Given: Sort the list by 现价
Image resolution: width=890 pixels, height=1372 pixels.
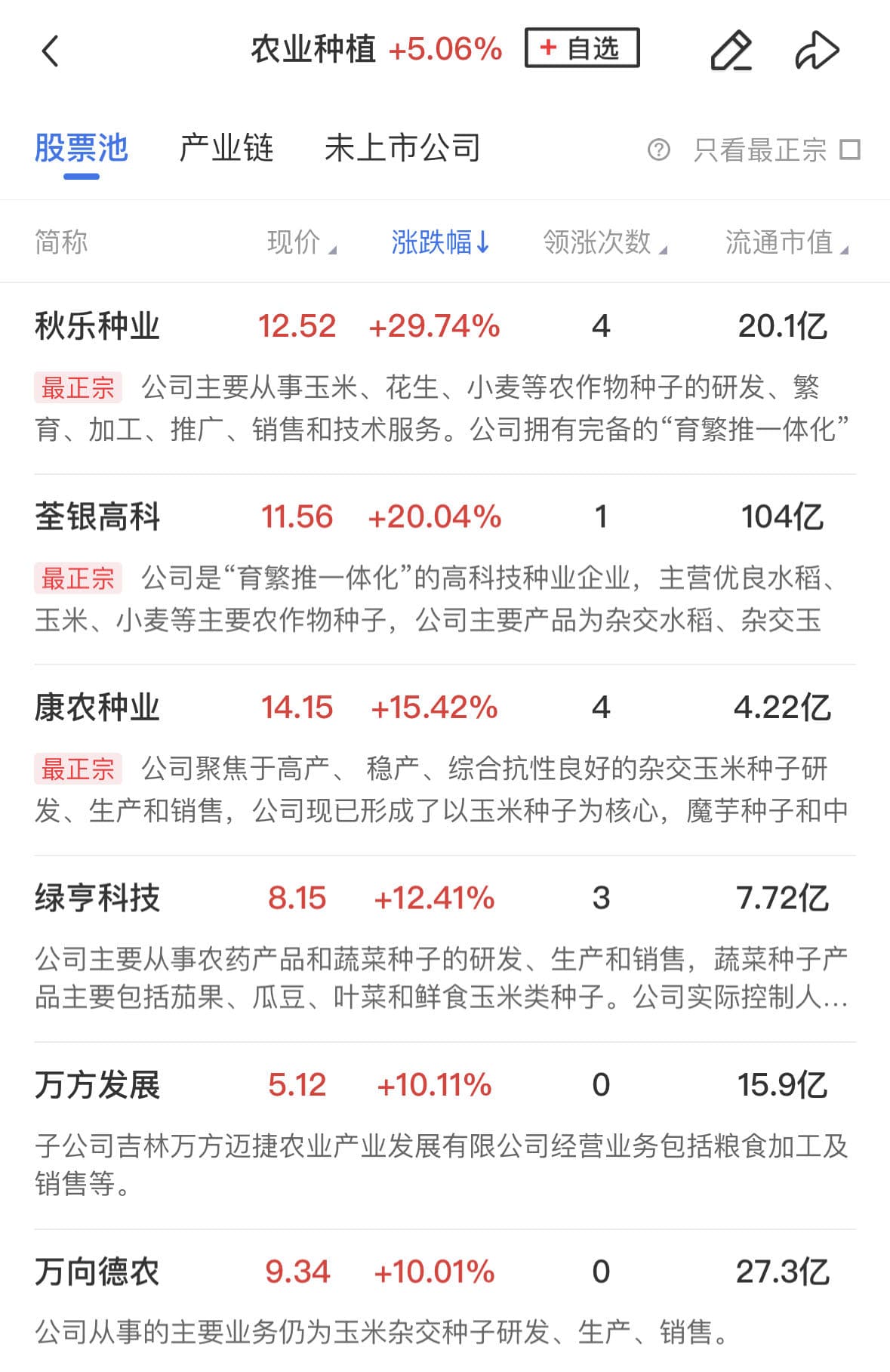Looking at the screenshot, I should pyautogui.click(x=300, y=242).
